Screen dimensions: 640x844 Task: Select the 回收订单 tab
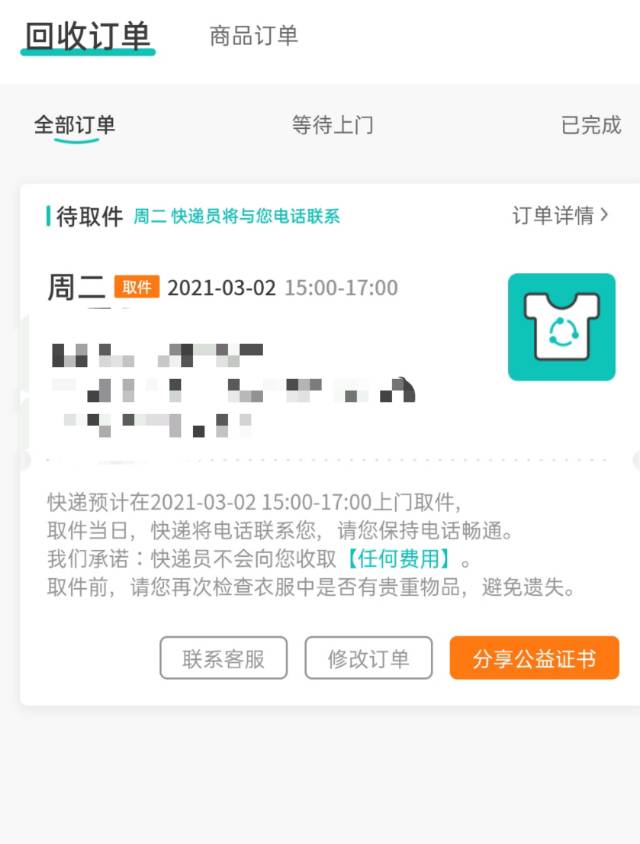tap(88, 36)
